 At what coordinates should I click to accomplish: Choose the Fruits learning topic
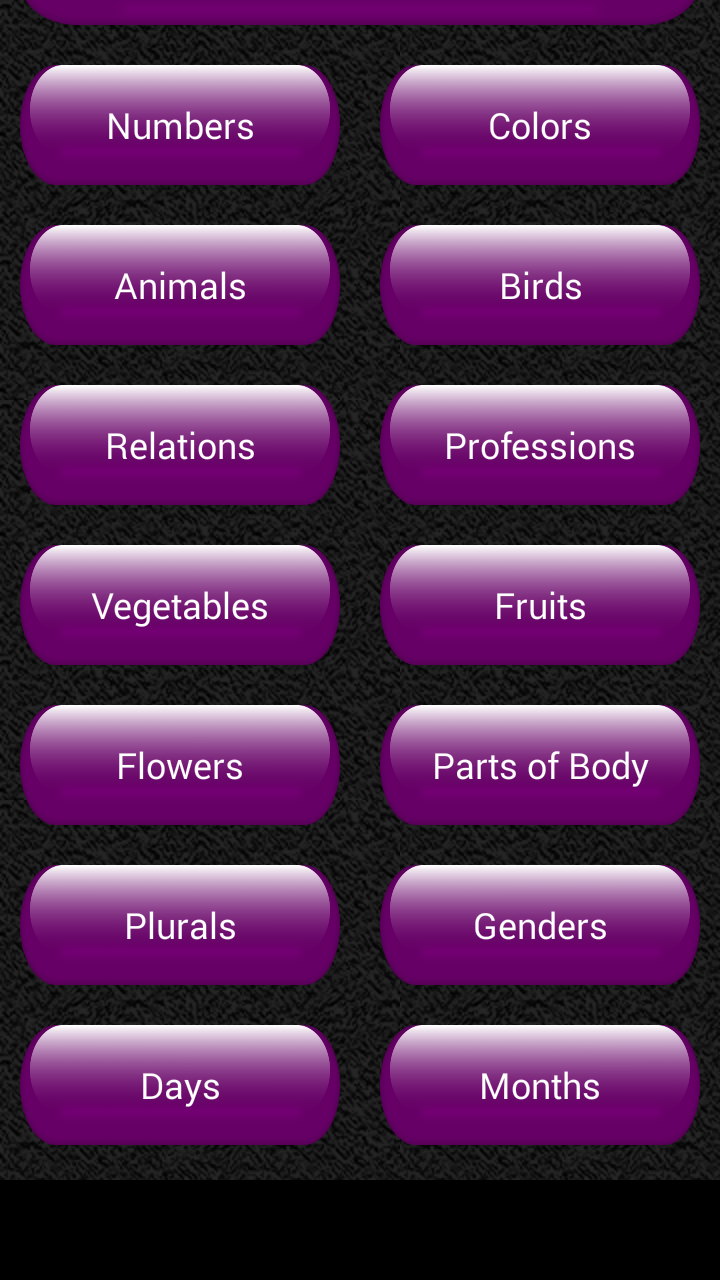pos(540,605)
